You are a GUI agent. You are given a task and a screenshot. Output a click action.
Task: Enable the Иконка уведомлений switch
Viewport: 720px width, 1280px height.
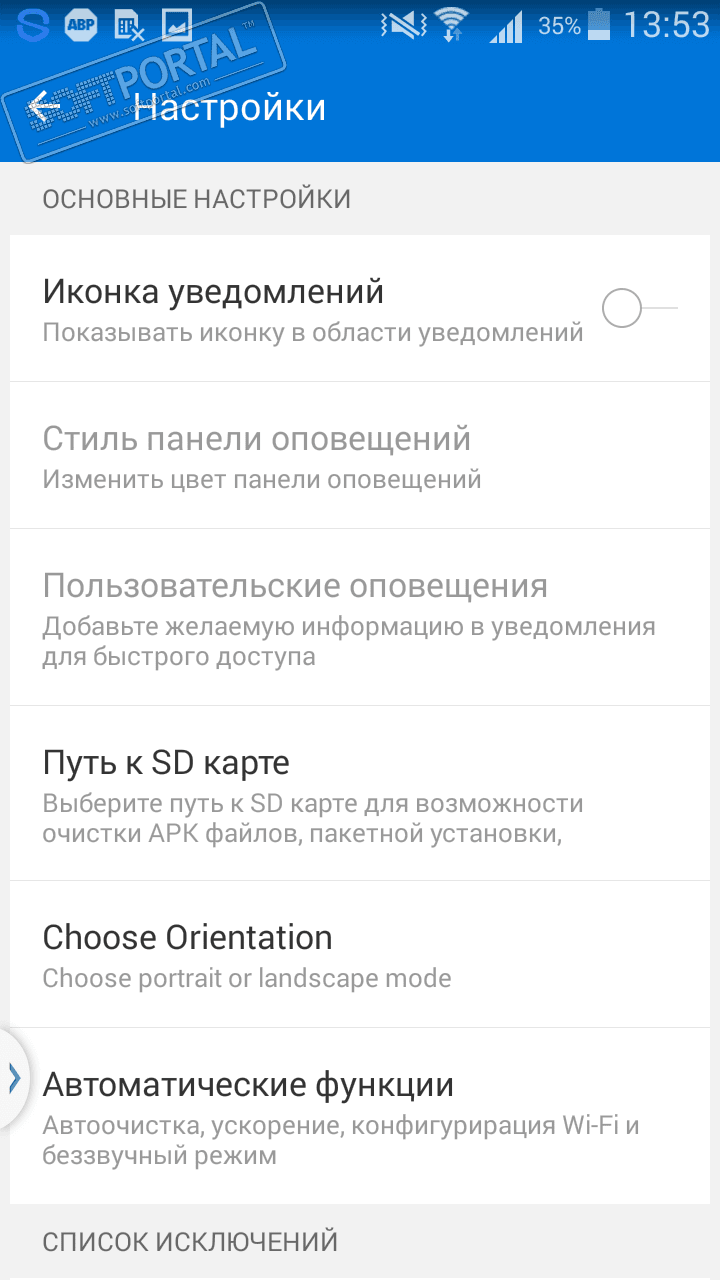(x=639, y=308)
